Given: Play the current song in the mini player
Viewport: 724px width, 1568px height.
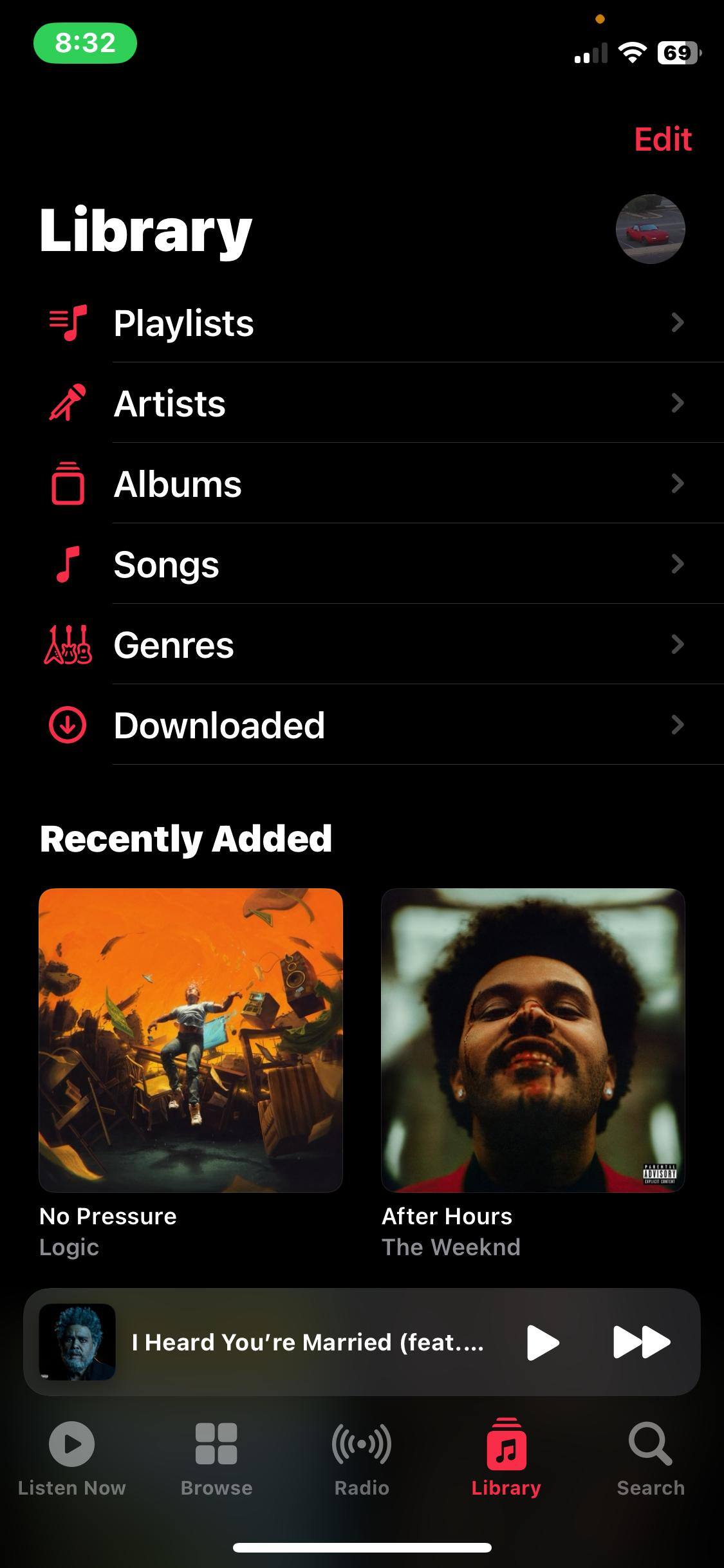Looking at the screenshot, I should coord(542,1342).
